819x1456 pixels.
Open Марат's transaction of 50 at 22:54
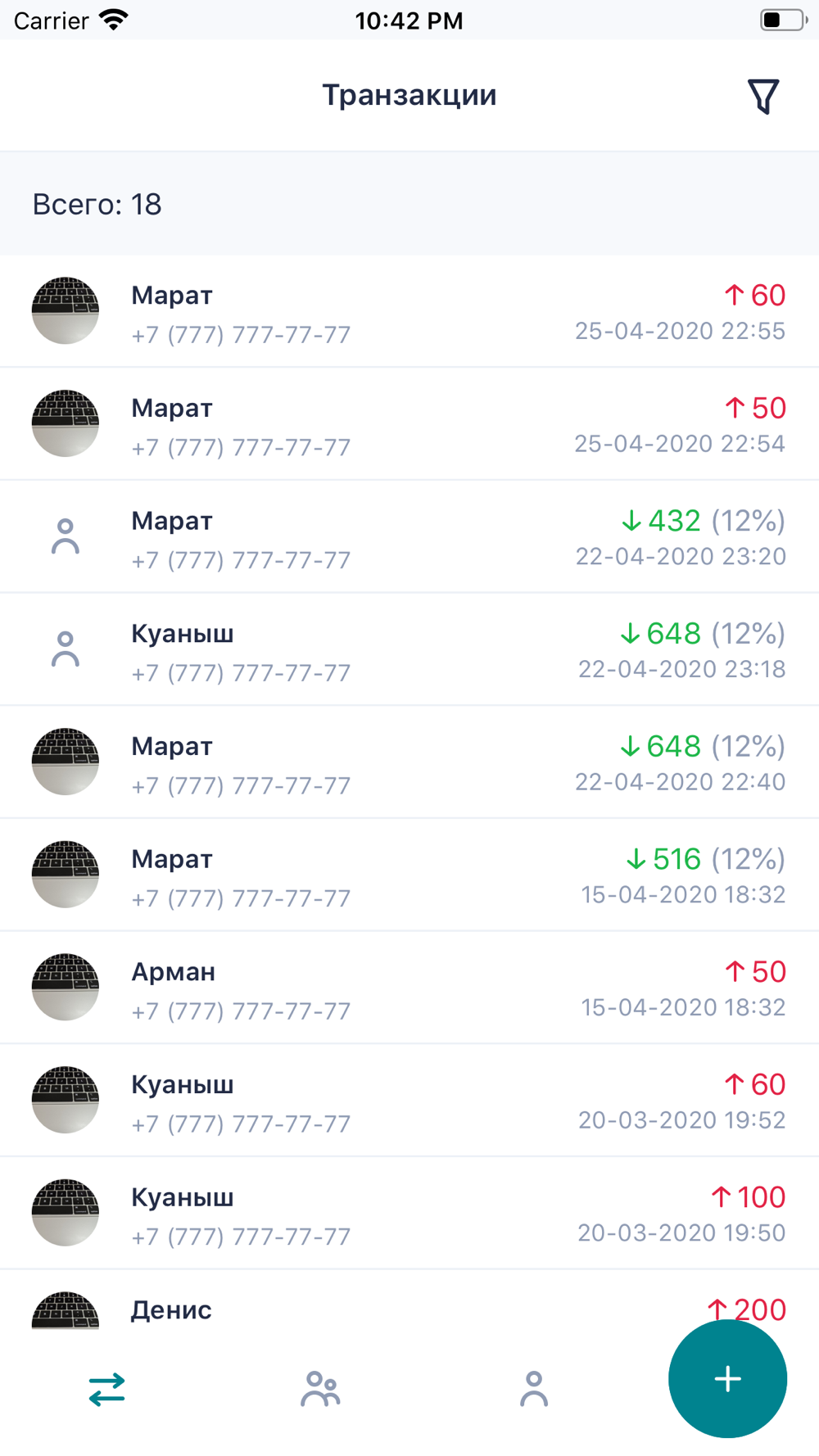click(409, 424)
